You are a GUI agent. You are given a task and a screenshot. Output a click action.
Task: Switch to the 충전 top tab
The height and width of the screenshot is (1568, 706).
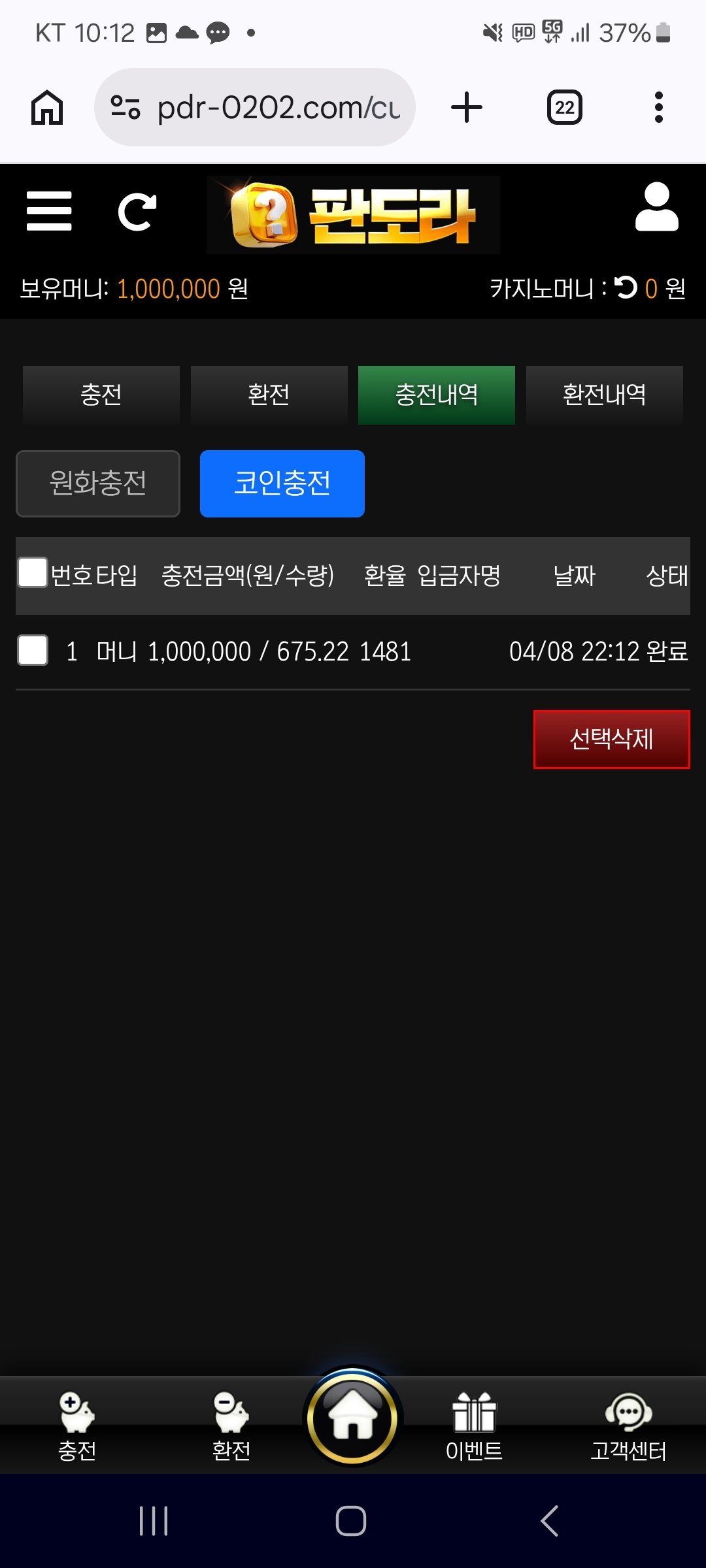(101, 395)
